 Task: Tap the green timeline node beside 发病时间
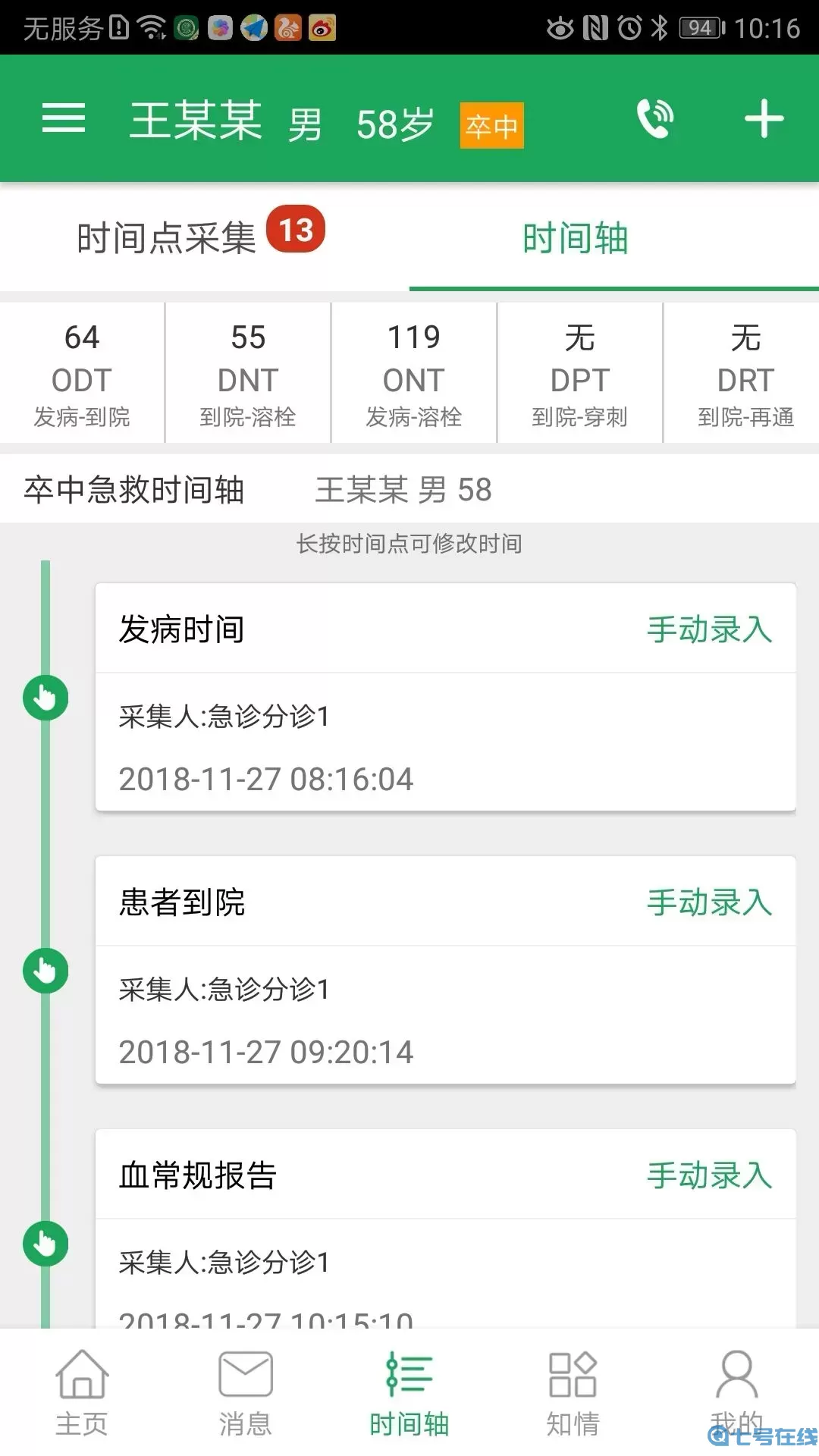pyautogui.click(x=45, y=698)
